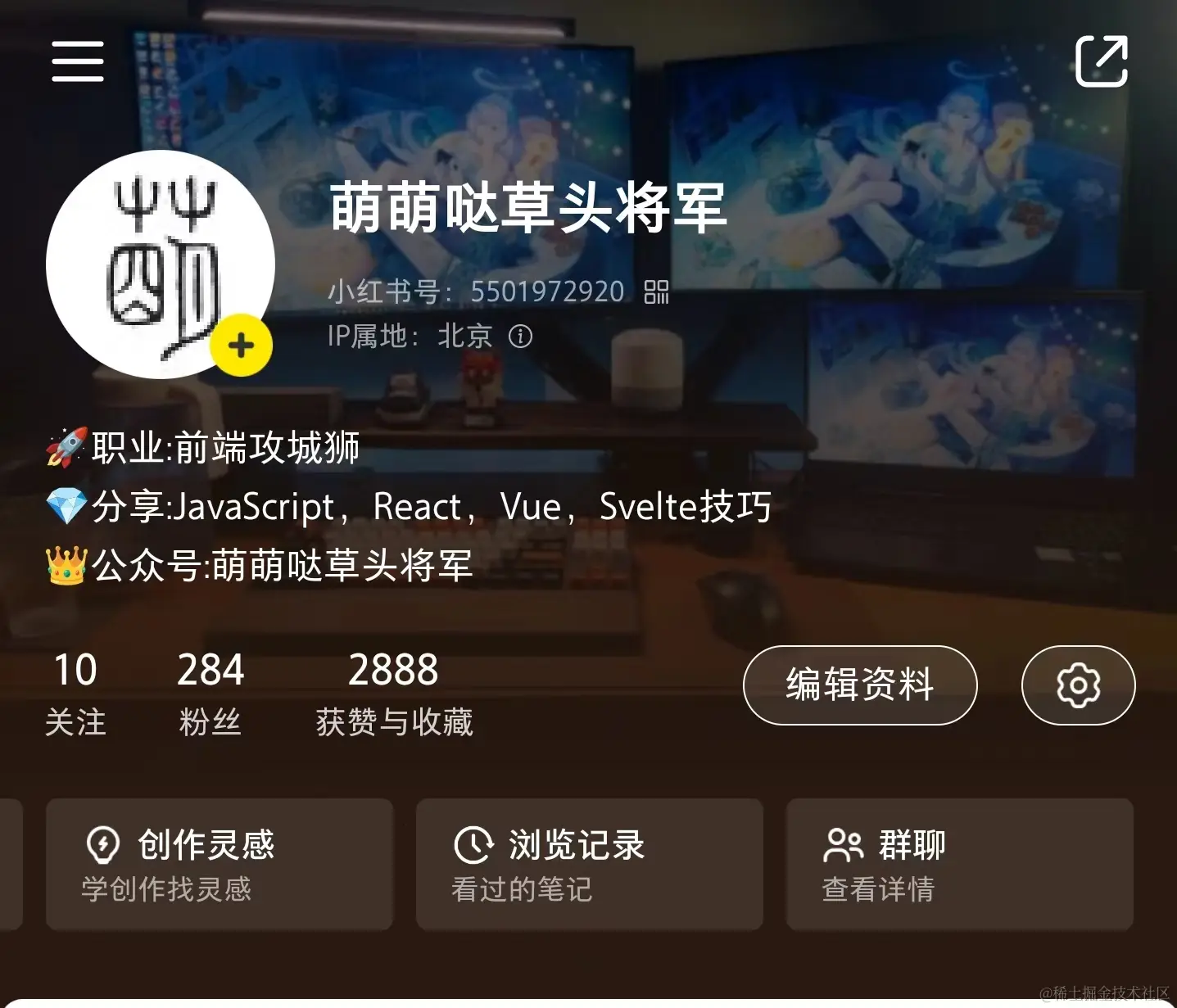Open the QR code next to ID
The width and height of the screenshot is (1177, 1008).
(656, 292)
